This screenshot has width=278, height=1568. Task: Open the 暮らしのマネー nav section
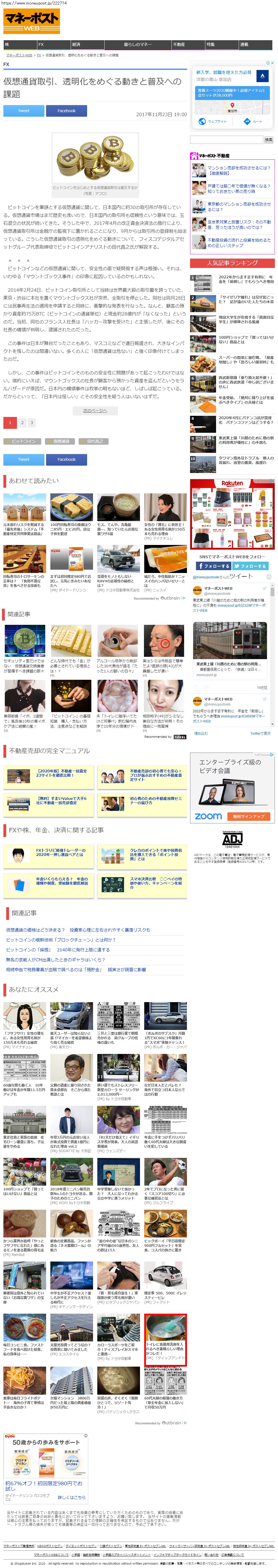click(137, 44)
